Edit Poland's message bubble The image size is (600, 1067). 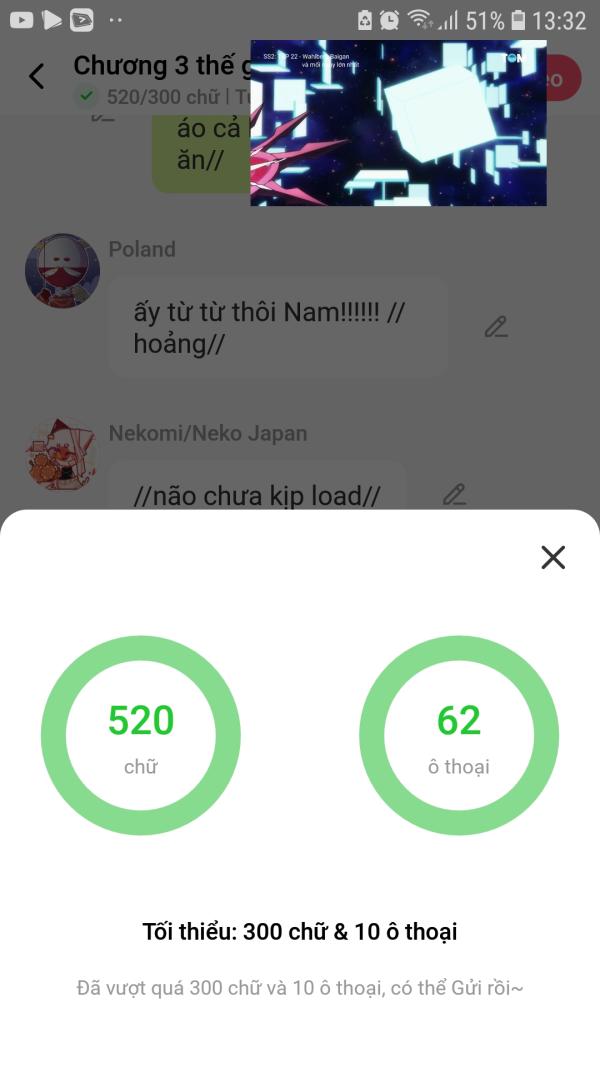pyautogui.click(x=496, y=327)
